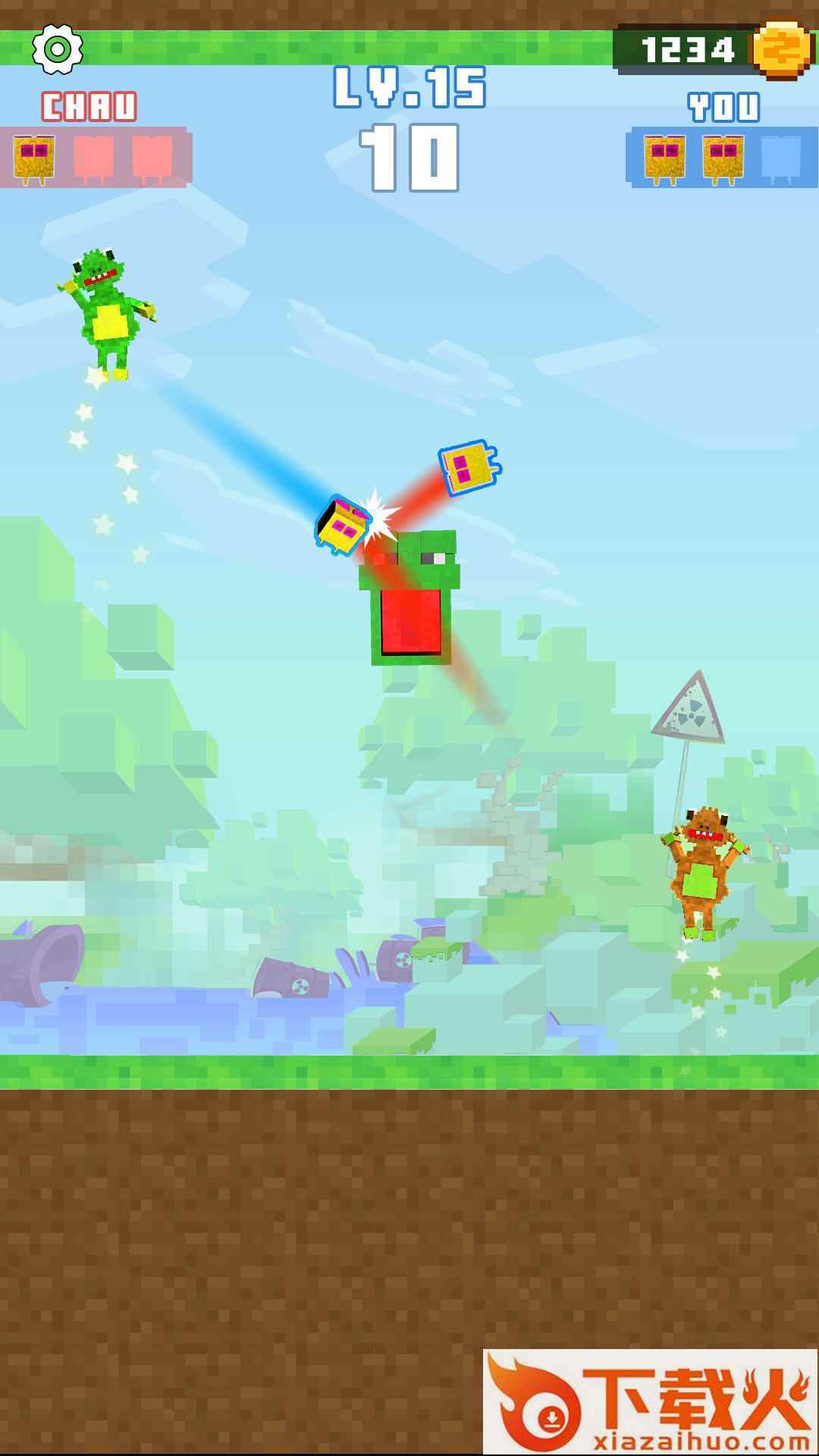The width and height of the screenshot is (819, 1456).
Task: Open the settings gear icon
Action: (58, 49)
